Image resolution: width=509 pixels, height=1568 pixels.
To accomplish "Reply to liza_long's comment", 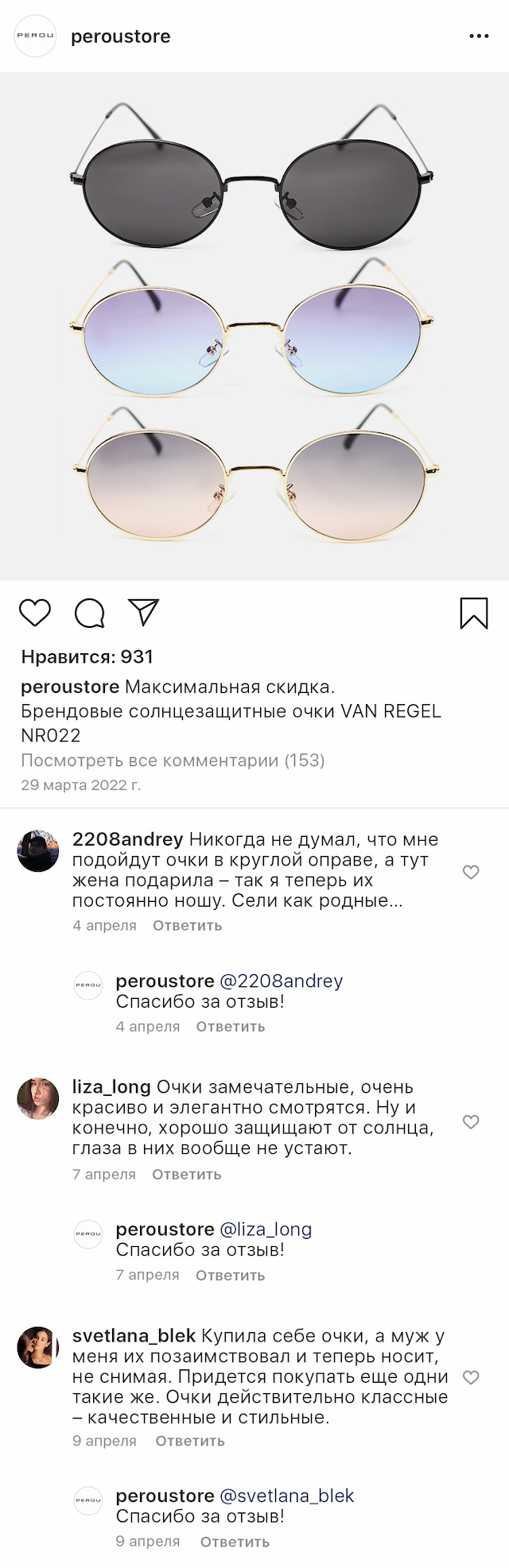I will 186,1175.
